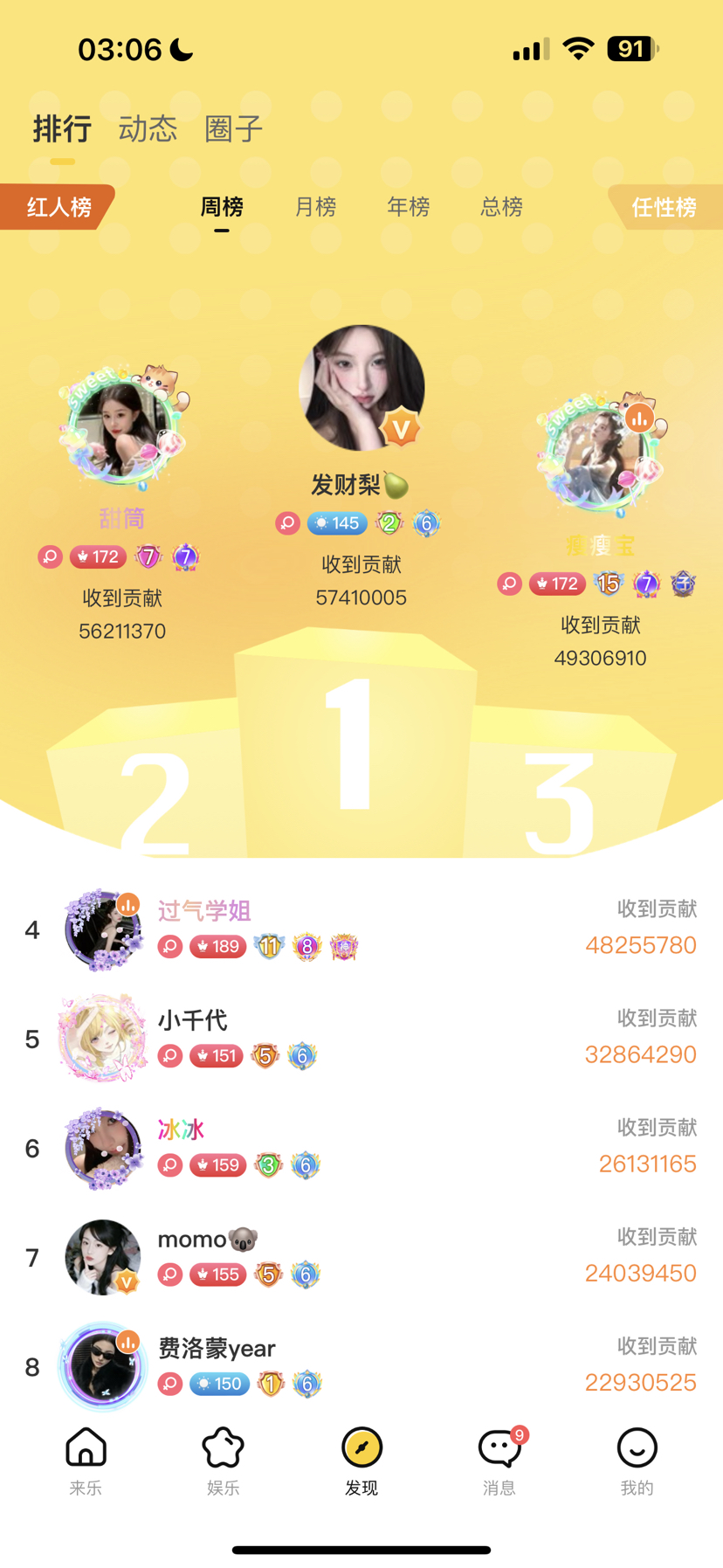Show the 月榜 monthly ranking
The image size is (723, 1568).
pyautogui.click(x=315, y=207)
